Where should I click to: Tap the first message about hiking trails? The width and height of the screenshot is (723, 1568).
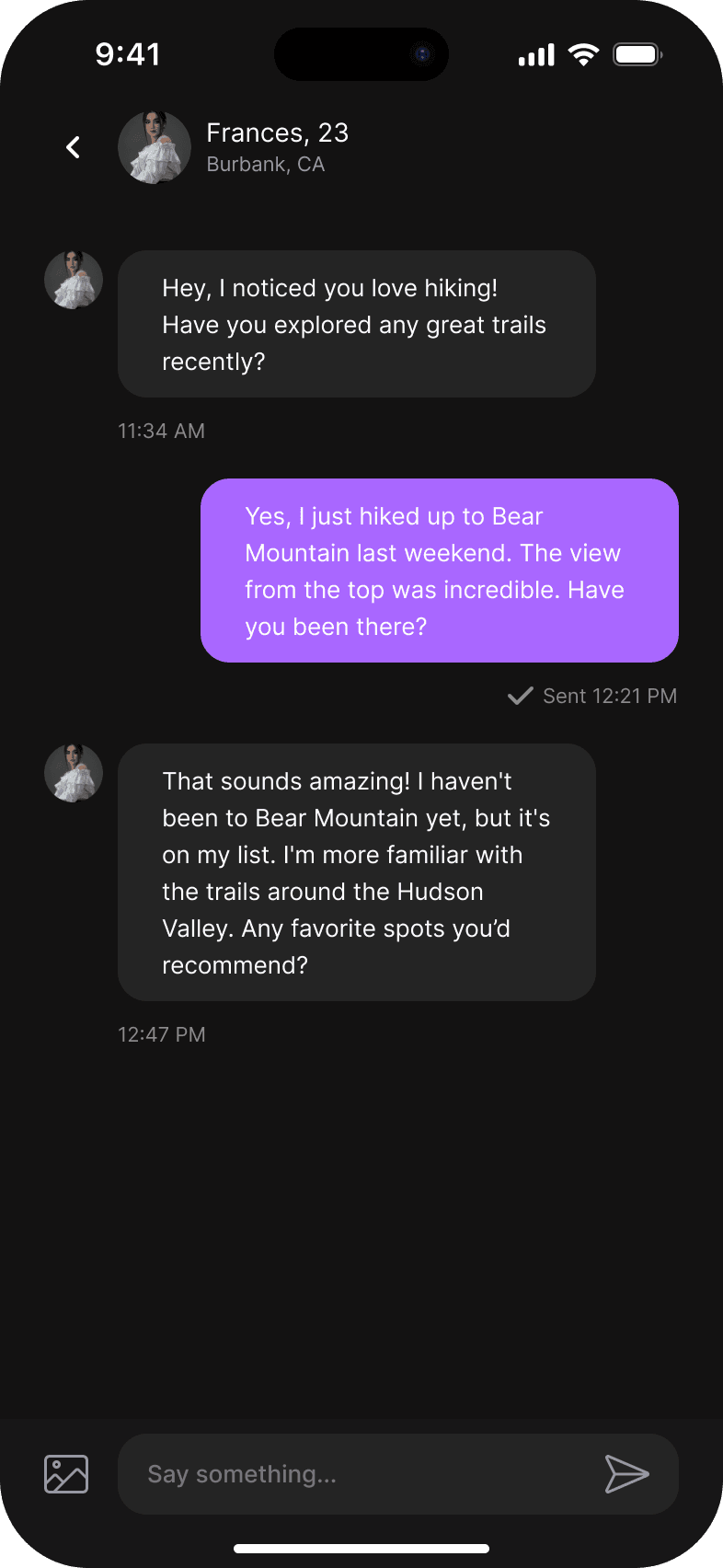coord(357,324)
